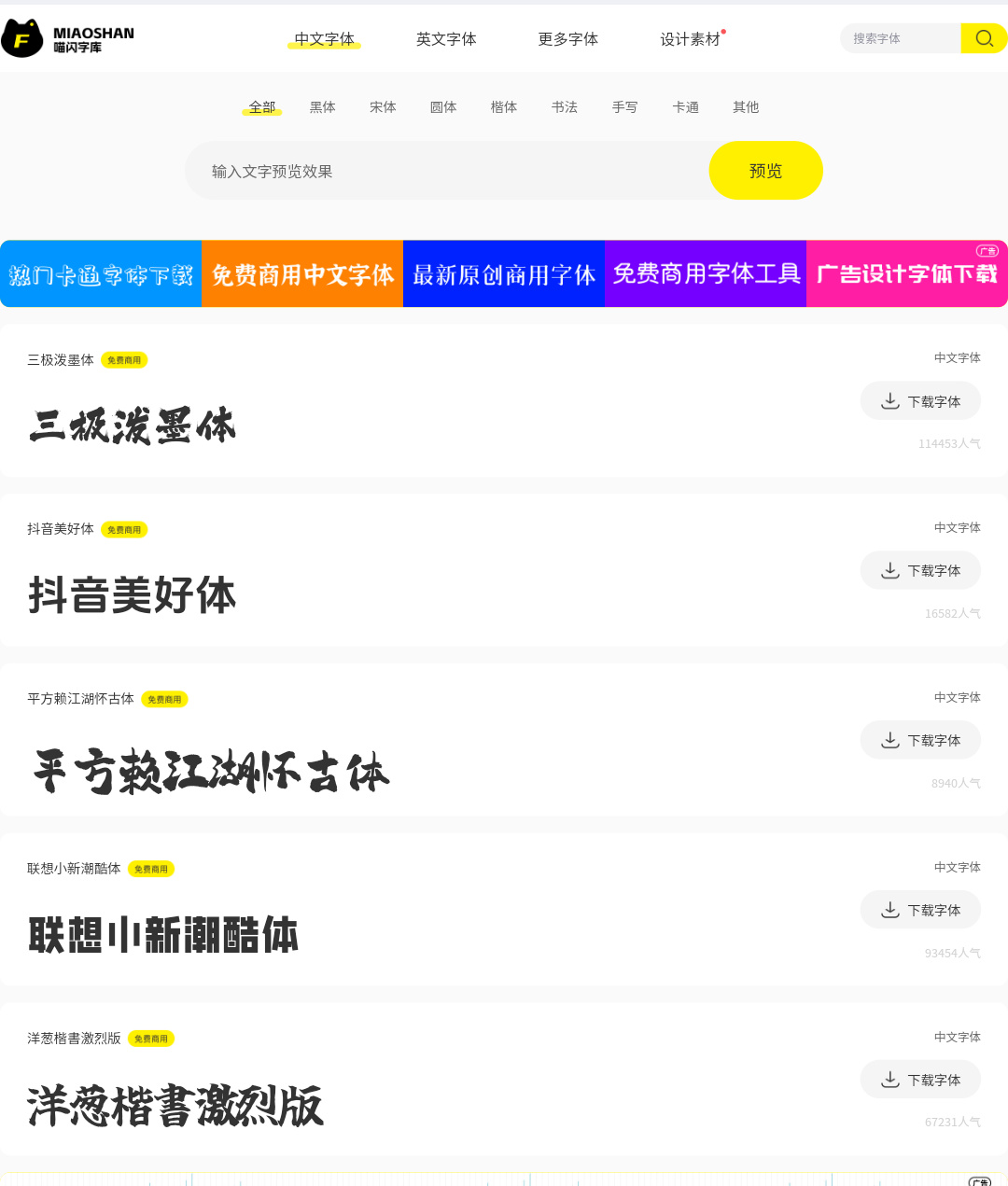Open the 热门卡通字体下载 banner

(x=101, y=274)
